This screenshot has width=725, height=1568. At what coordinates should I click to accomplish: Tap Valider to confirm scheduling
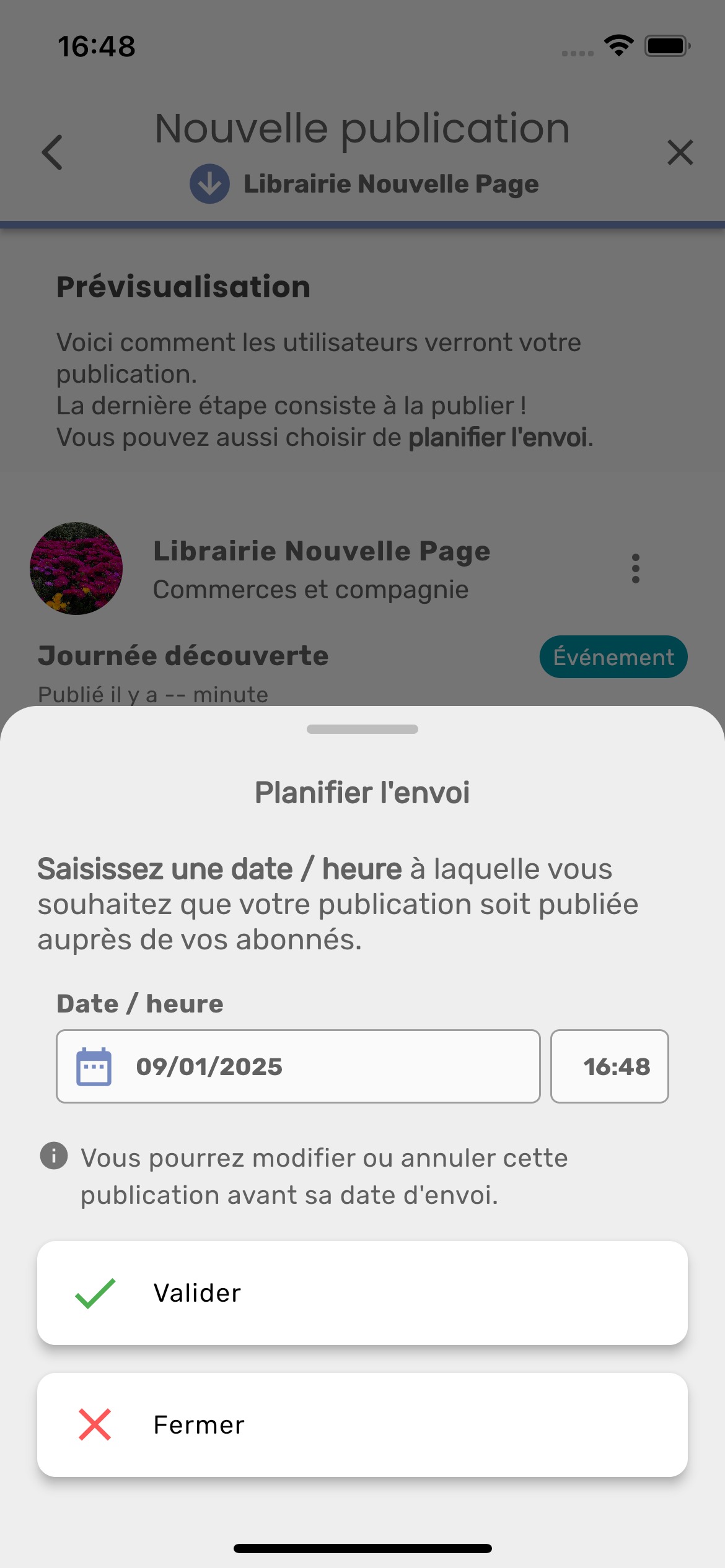click(x=362, y=1293)
